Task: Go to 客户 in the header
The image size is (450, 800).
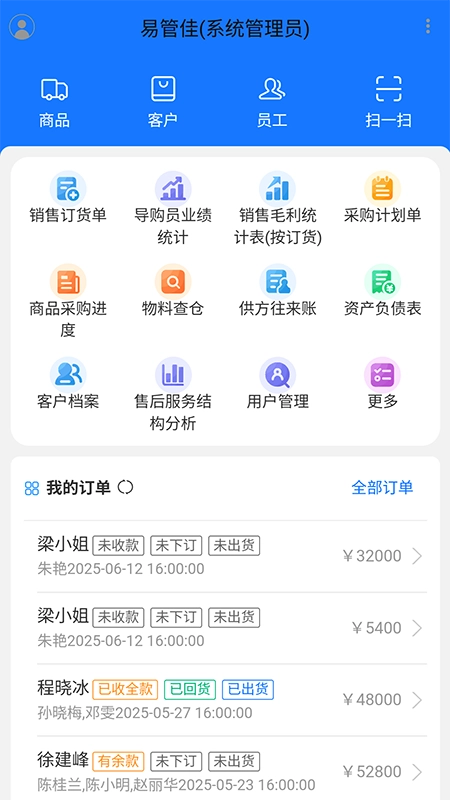Action: tap(163, 103)
